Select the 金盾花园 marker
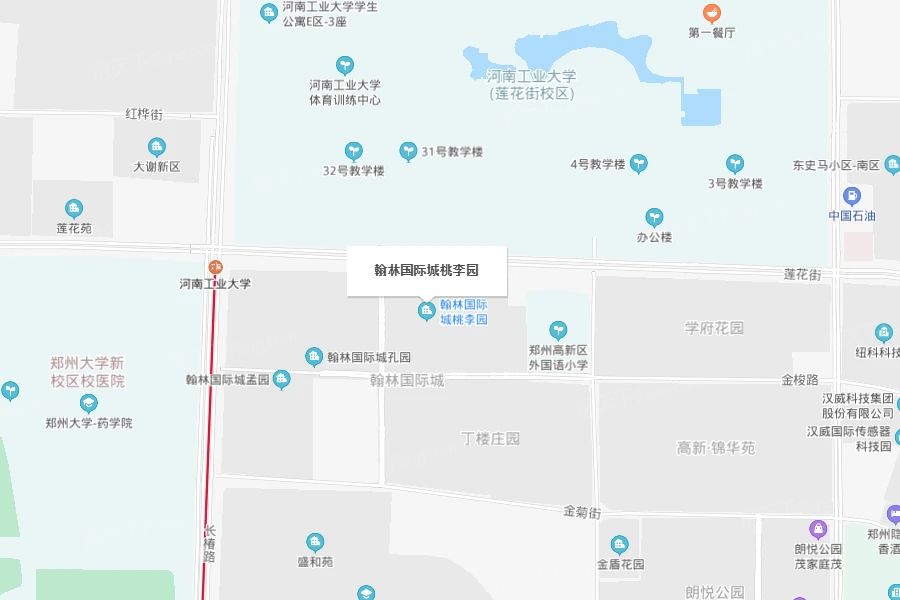This screenshot has width=900, height=600. click(619, 545)
